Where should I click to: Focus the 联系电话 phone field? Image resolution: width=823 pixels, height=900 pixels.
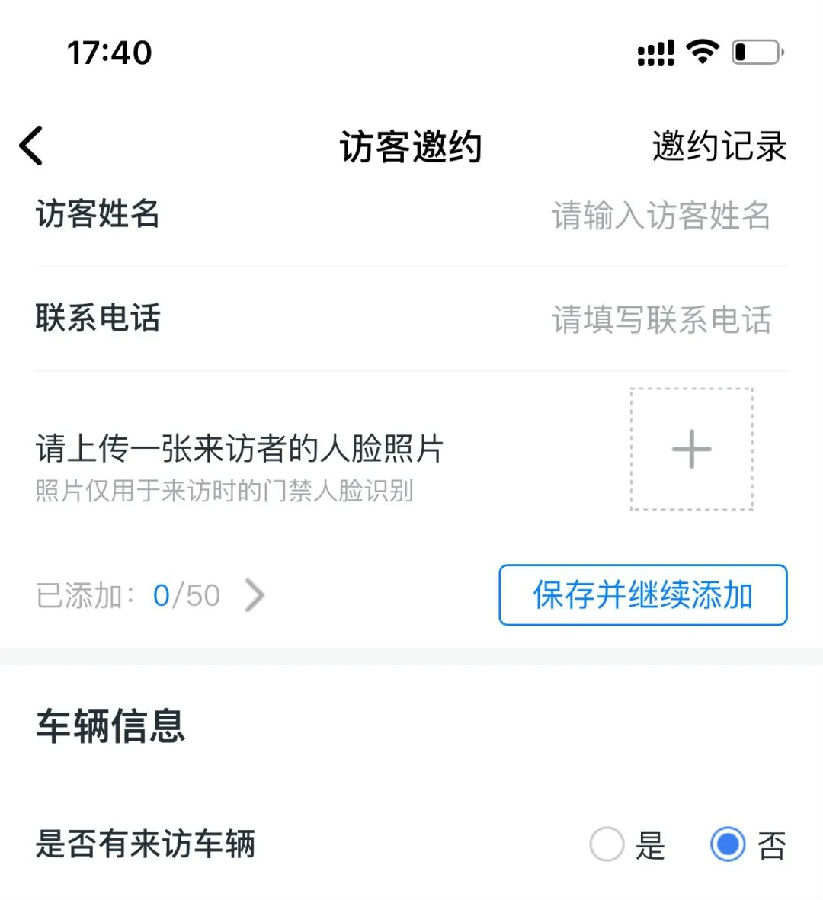click(660, 320)
